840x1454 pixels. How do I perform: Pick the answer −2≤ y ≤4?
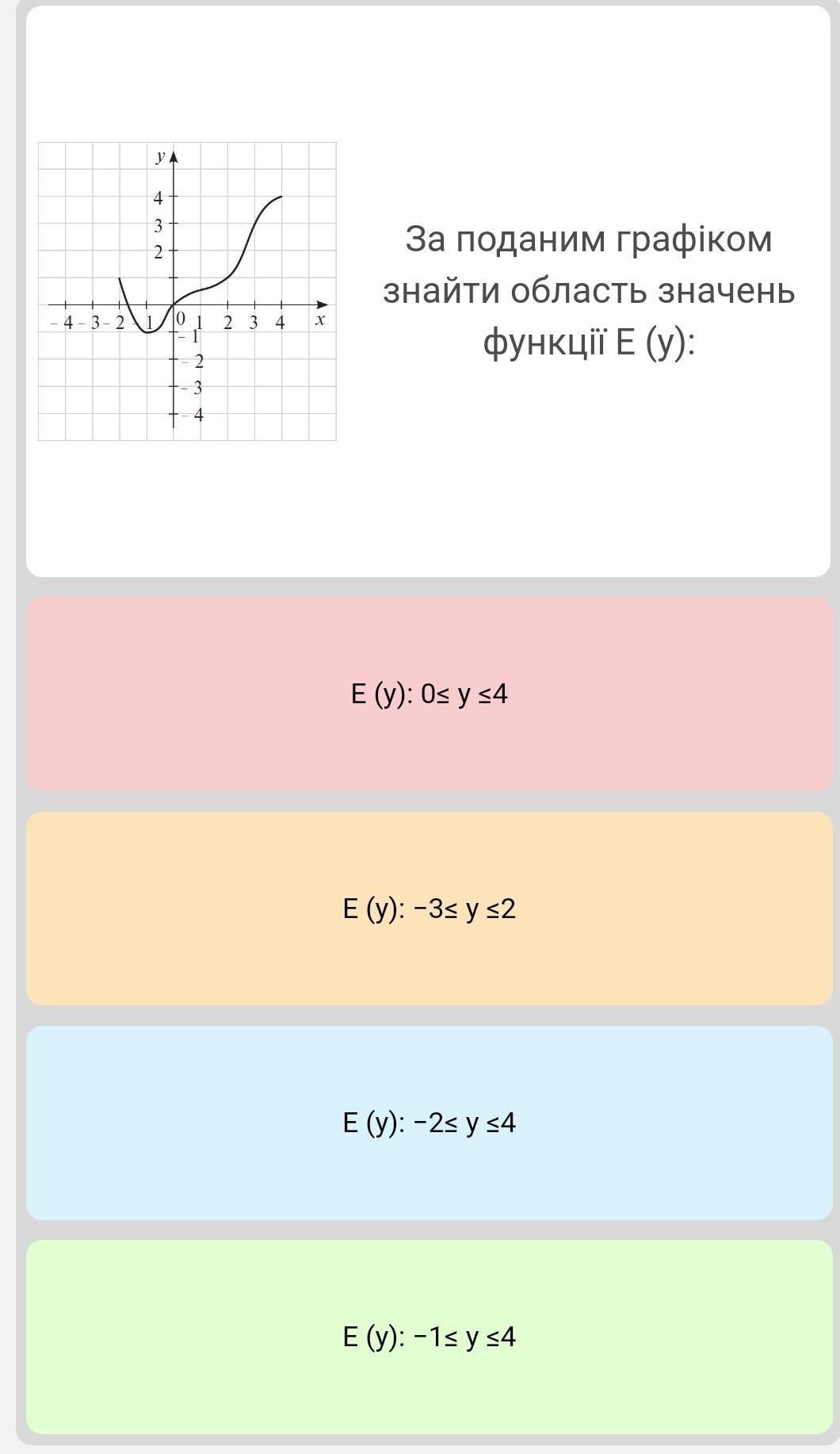pyautogui.click(x=429, y=1122)
